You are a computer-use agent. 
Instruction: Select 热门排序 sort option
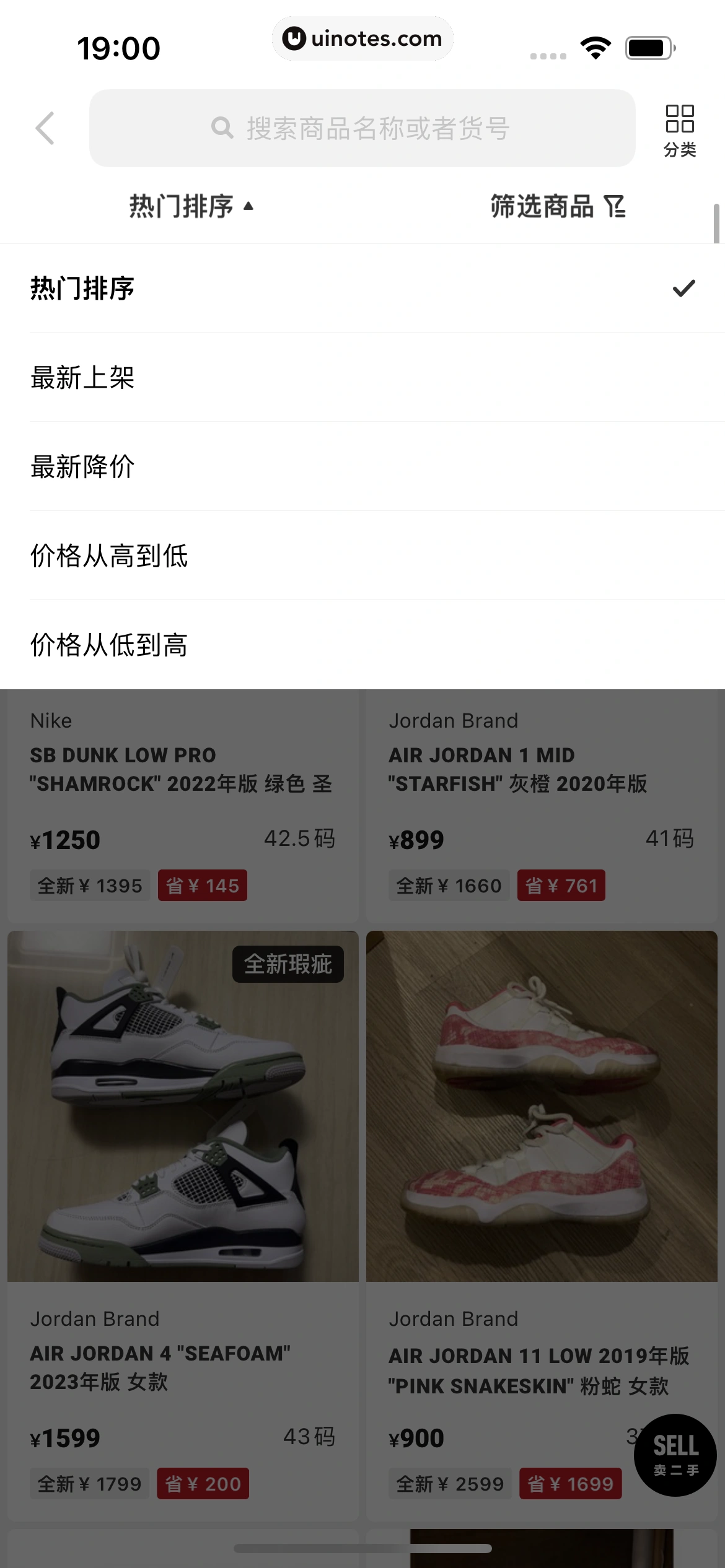(362, 288)
